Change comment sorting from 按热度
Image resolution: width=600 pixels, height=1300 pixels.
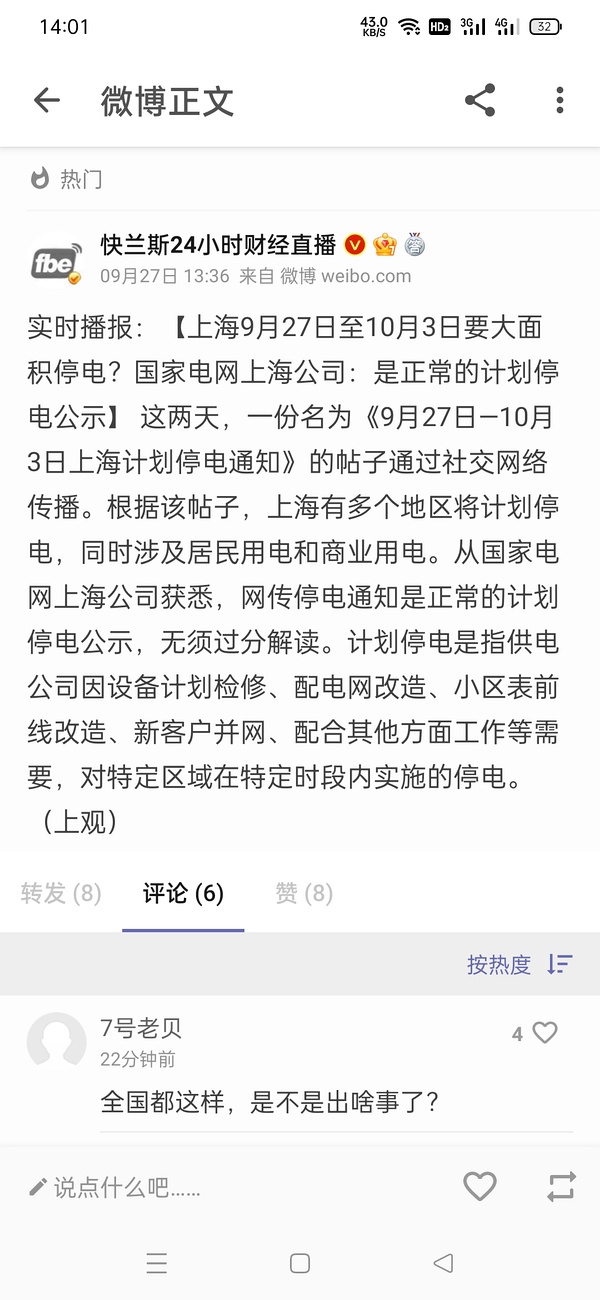click(519, 965)
